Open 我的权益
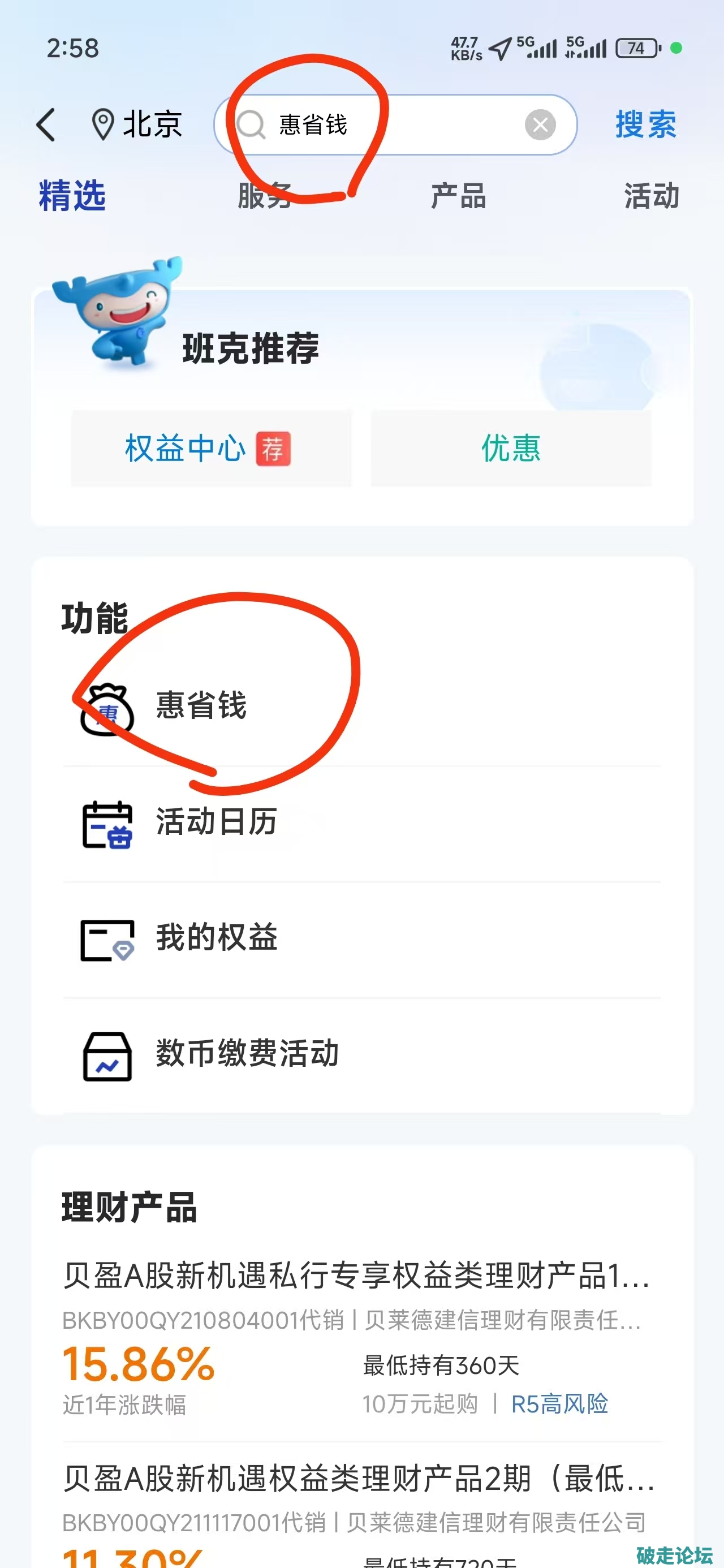The width and height of the screenshot is (724, 1568). tap(216, 937)
